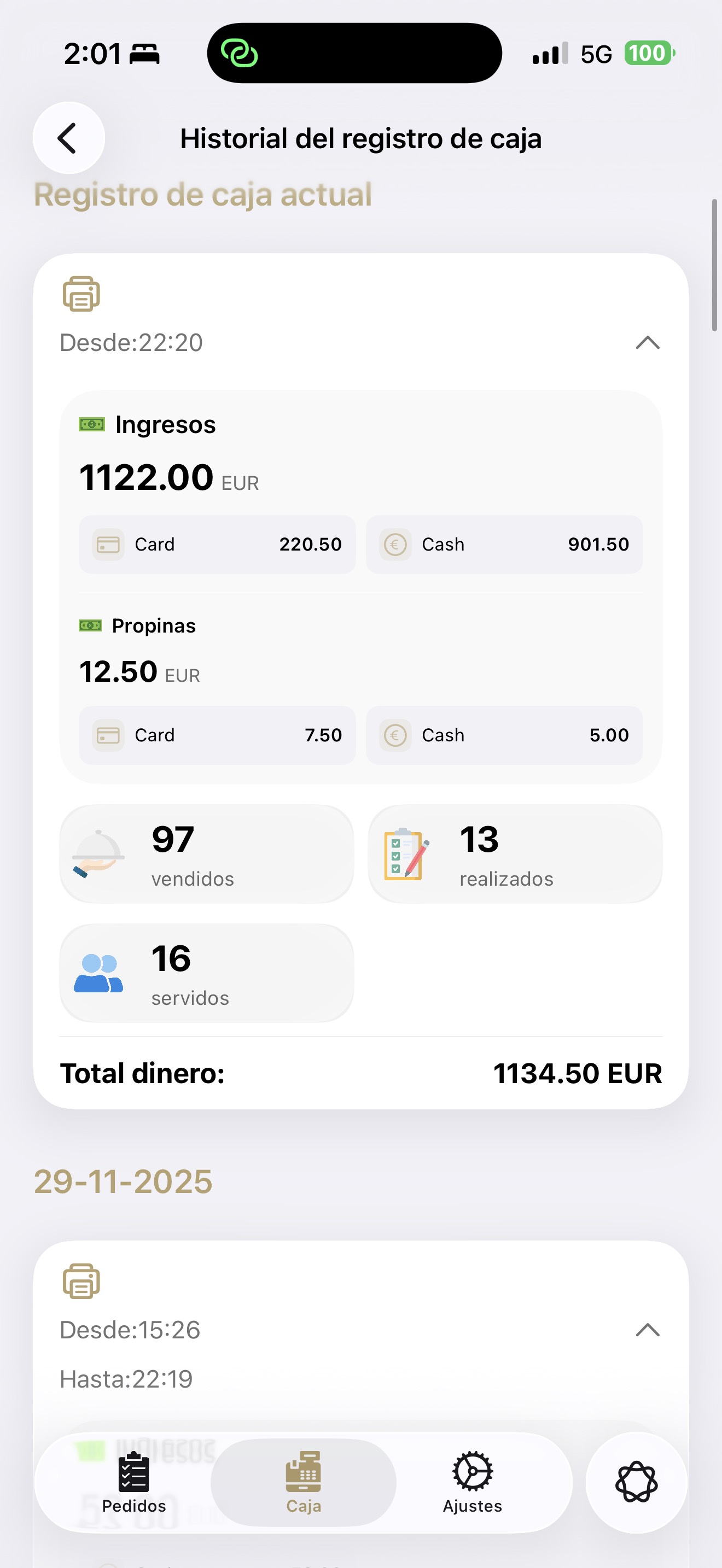Image resolution: width=722 pixels, height=1568 pixels.
Task: Open the round flower-shaped assistant button
Action: coord(636,1482)
